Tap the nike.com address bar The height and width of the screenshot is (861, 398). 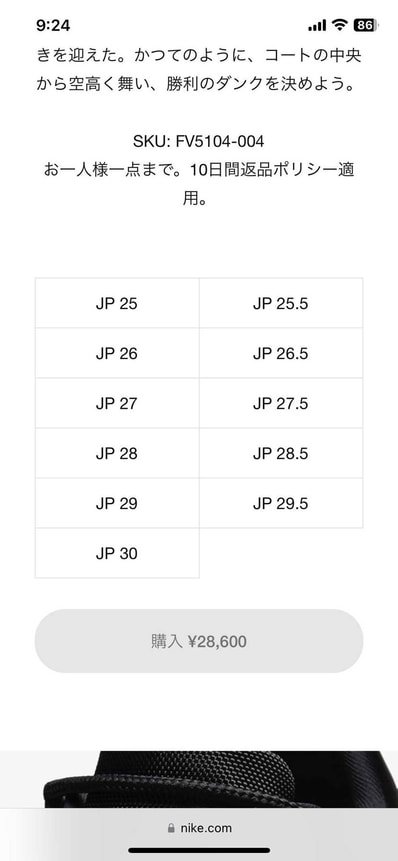pyautogui.click(x=199, y=828)
